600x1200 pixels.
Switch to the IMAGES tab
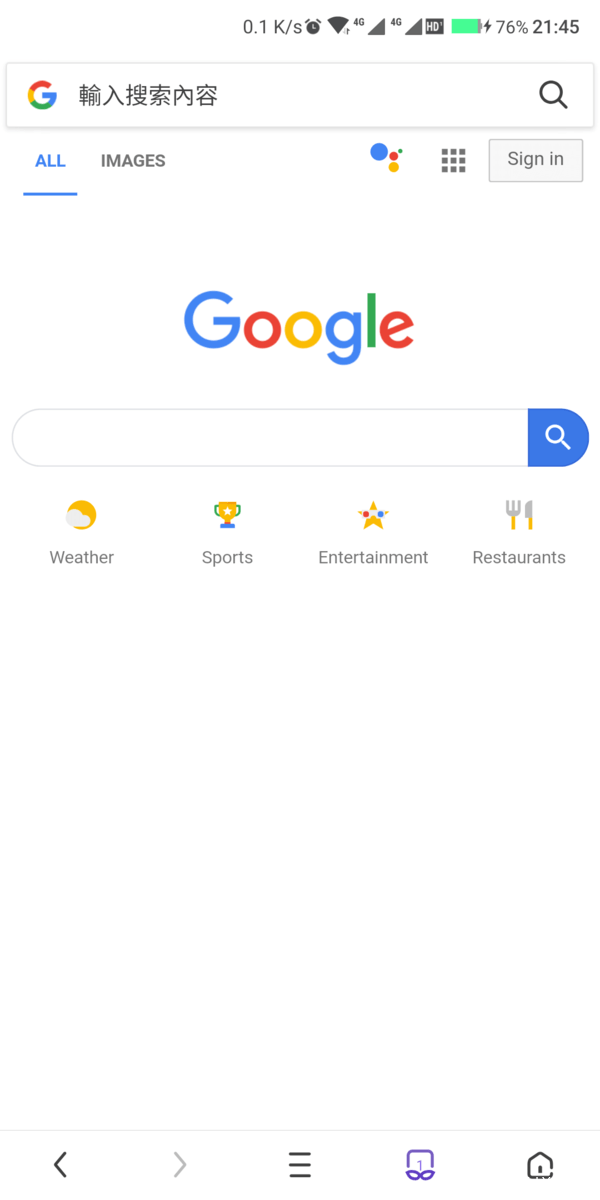point(133,161)
